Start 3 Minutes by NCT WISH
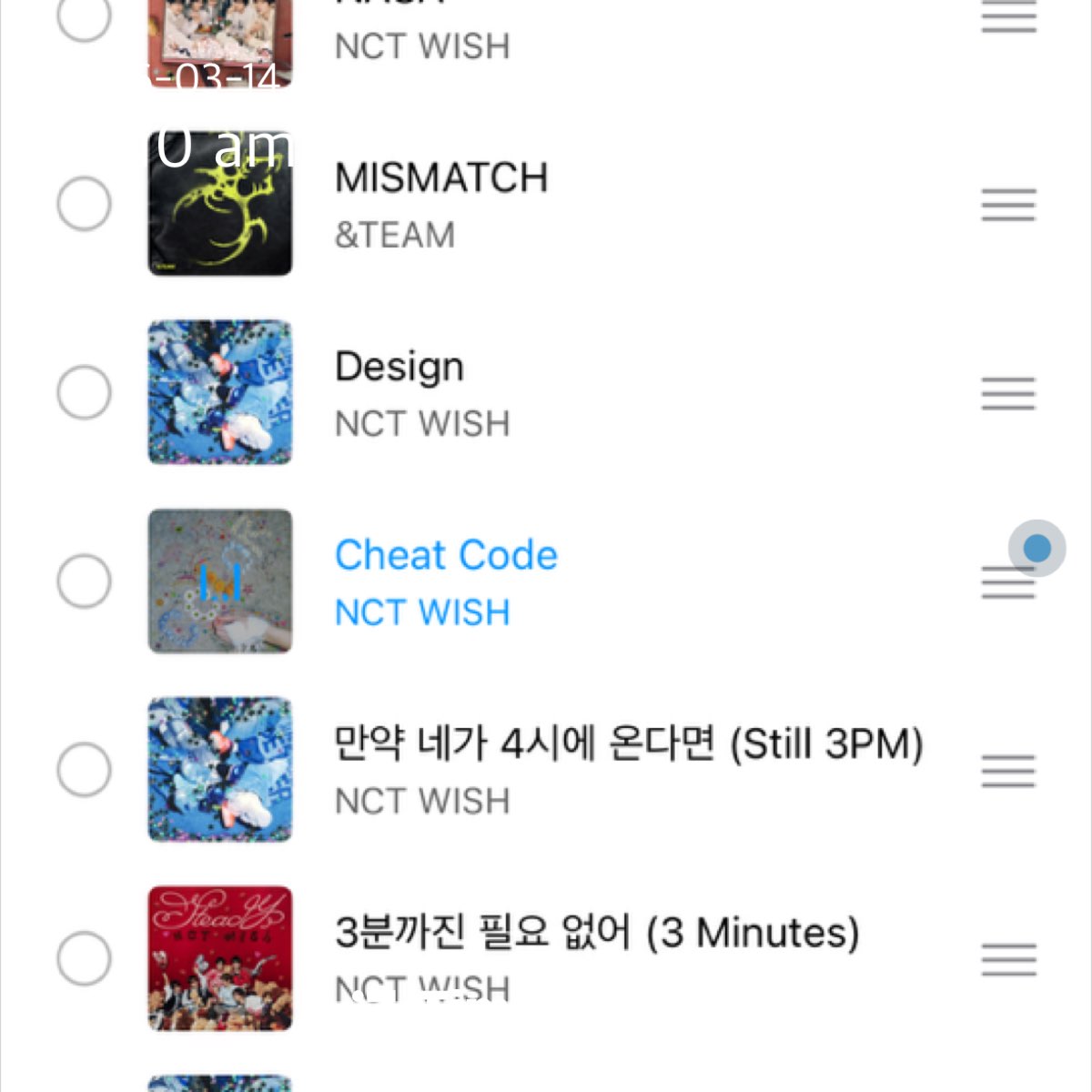Image resolution: width=1092 pixels, height=1092 pixels. coord(596,933)
